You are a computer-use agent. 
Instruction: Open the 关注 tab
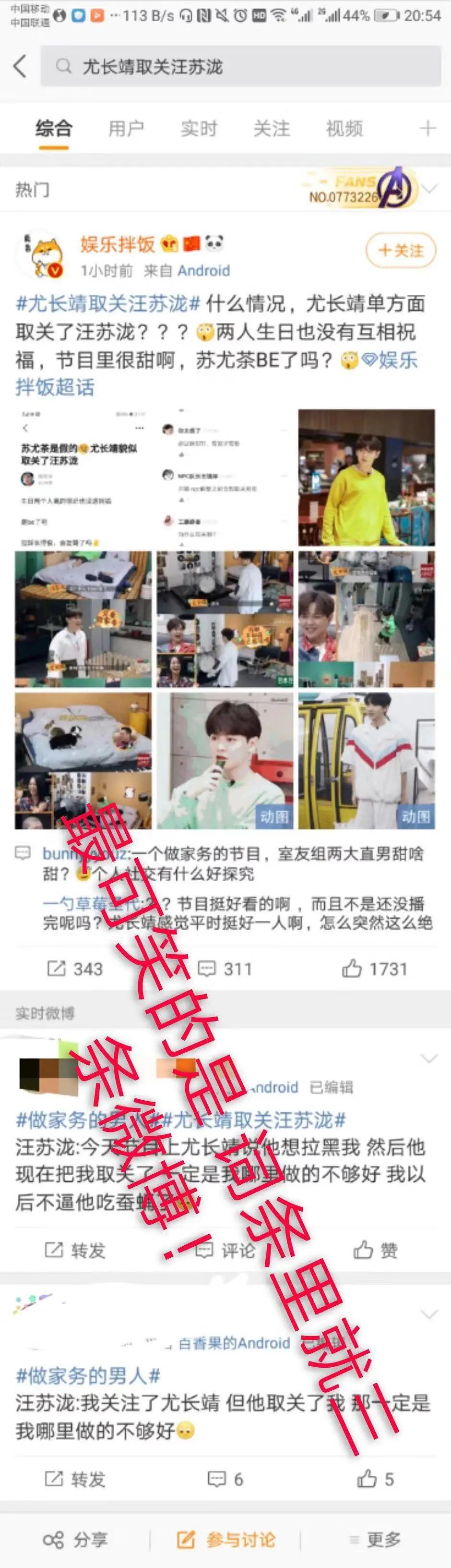271,128
